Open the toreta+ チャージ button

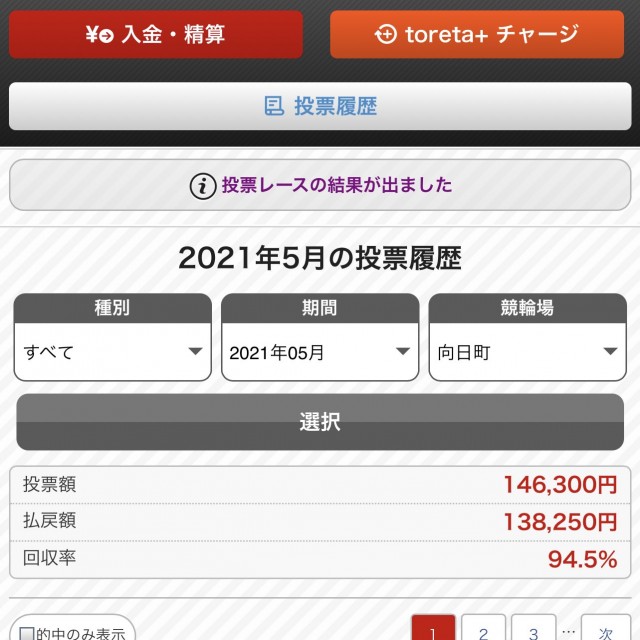tap(477, 35)
